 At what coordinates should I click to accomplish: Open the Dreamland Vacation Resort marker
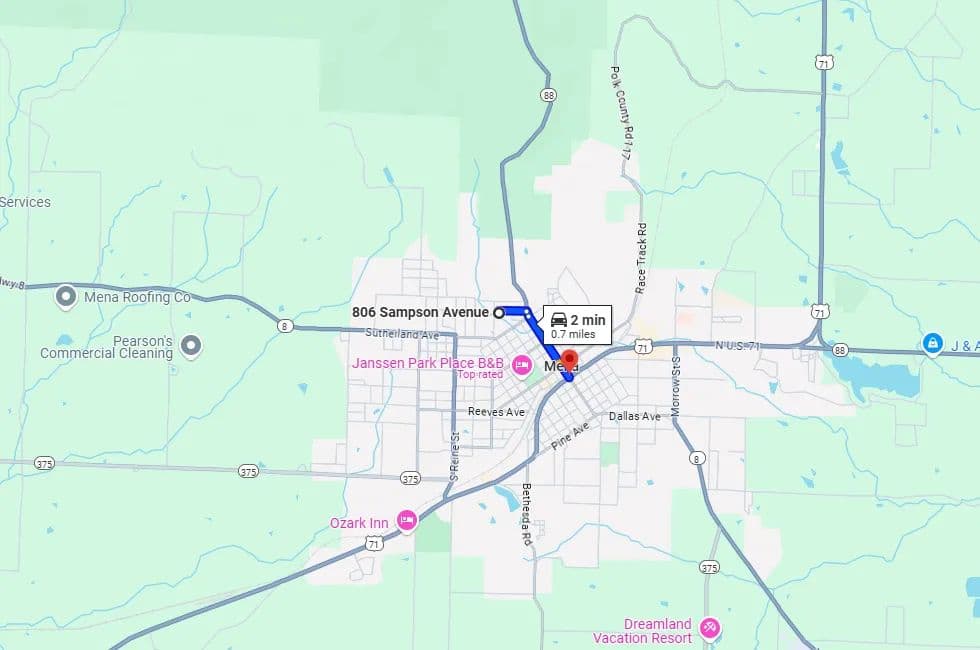point(710,628)
